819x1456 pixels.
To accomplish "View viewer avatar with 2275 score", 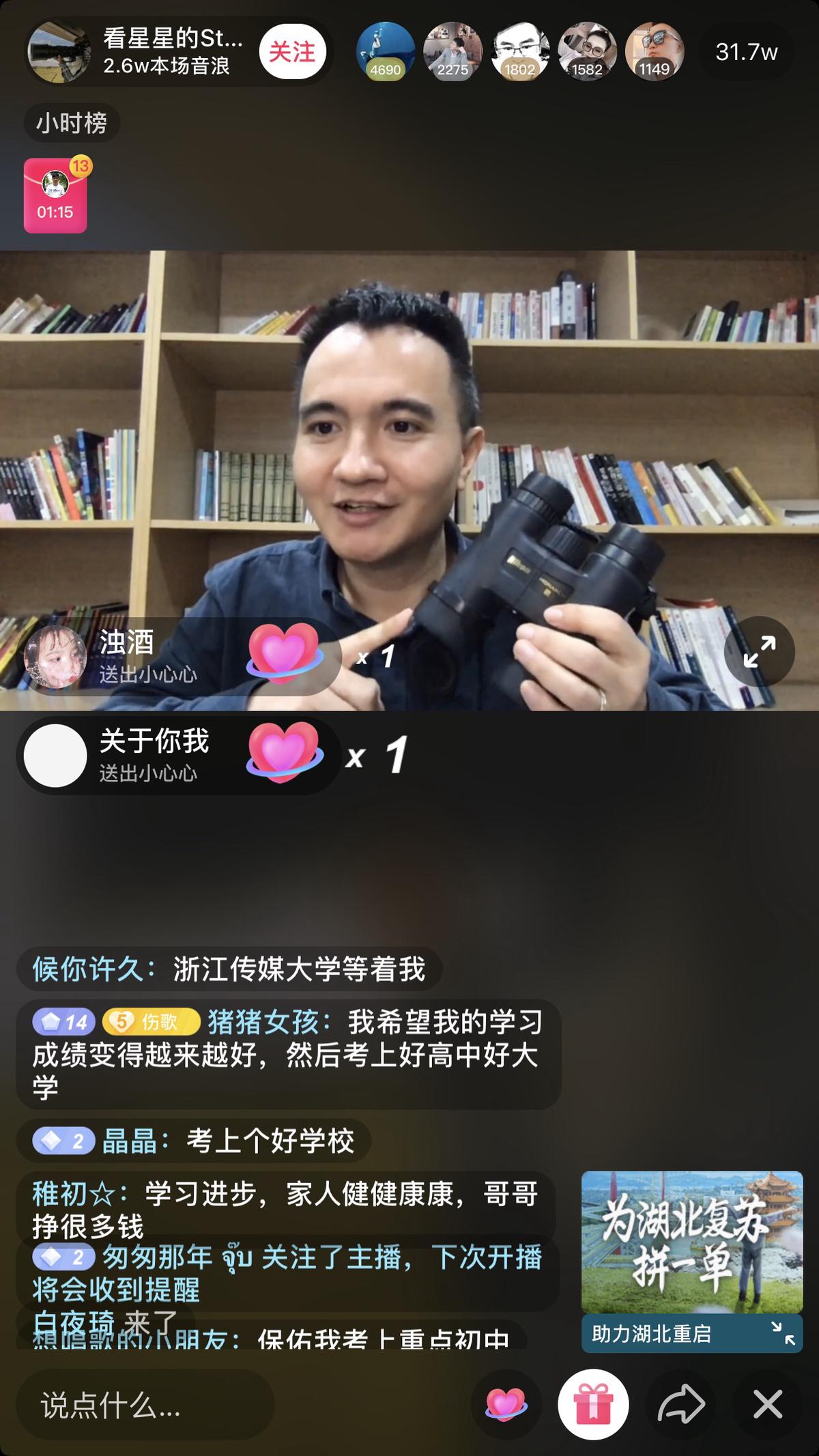I will click(x=452, y=53).
